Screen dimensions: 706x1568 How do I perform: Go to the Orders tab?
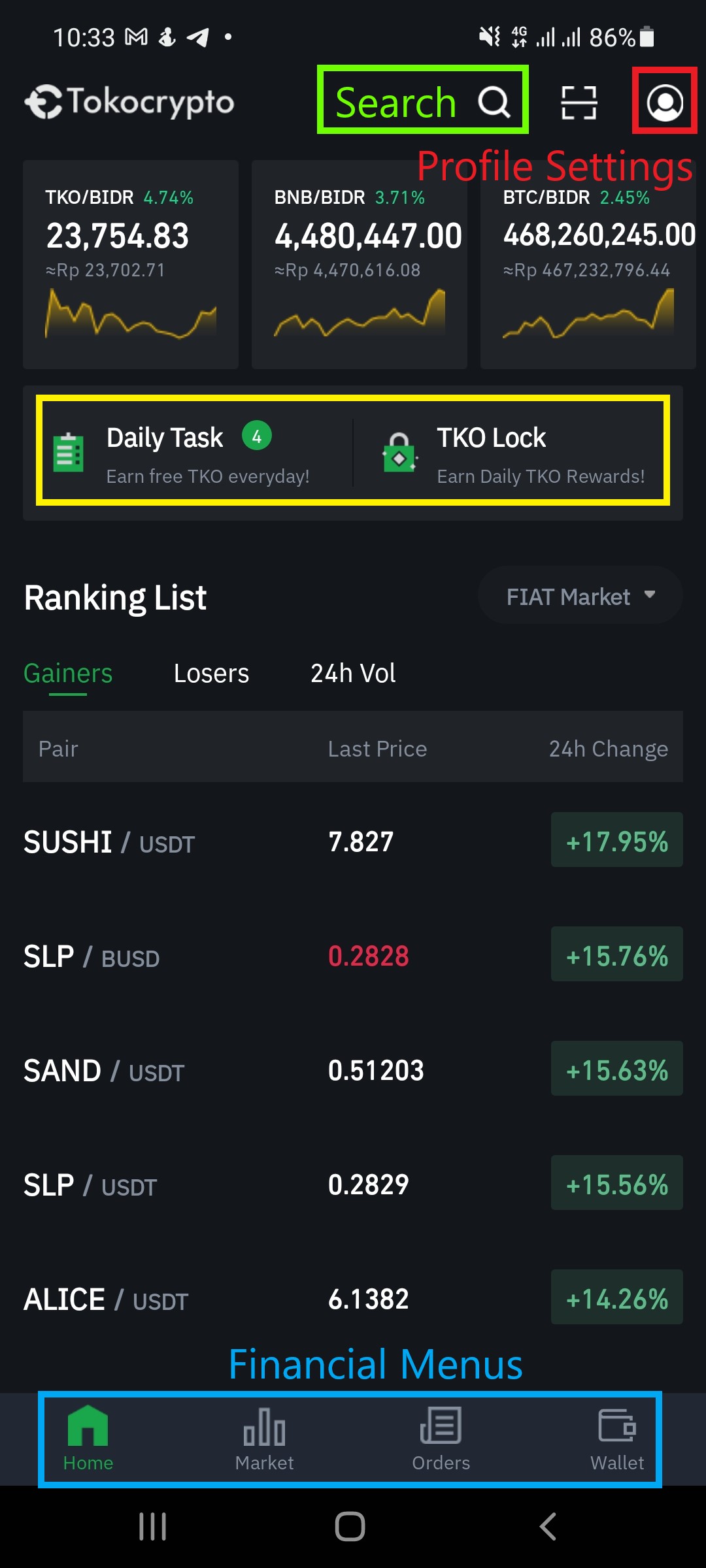(441, 1440)
